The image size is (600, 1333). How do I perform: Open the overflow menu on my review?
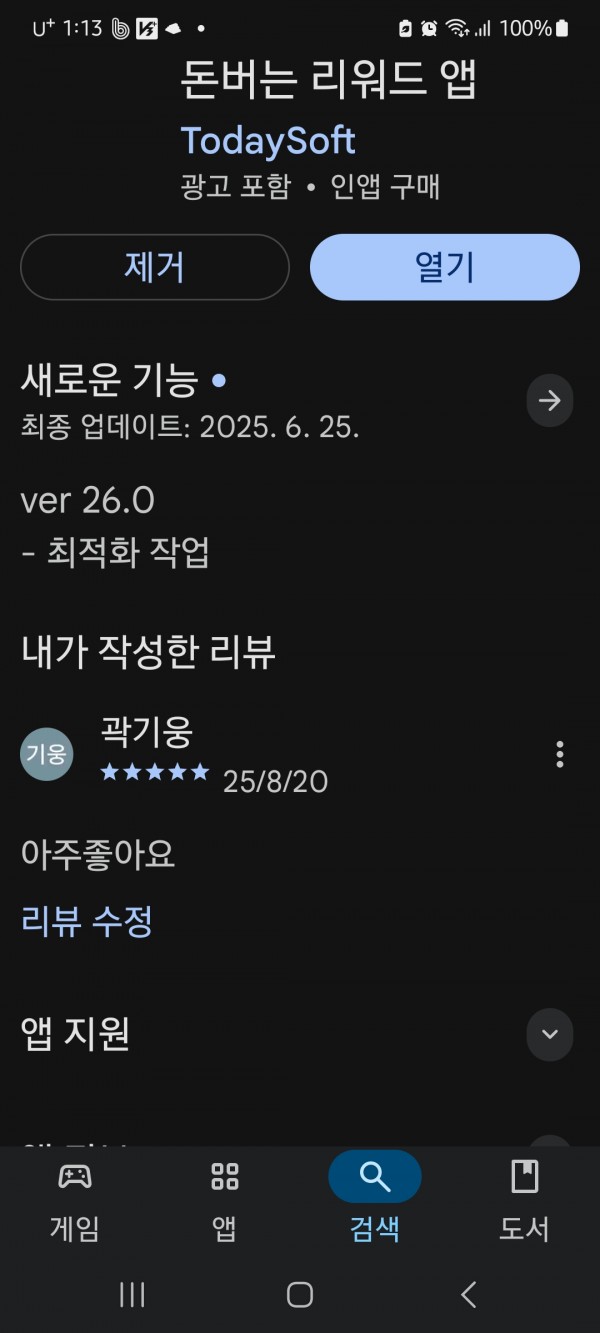pos(560,754)
